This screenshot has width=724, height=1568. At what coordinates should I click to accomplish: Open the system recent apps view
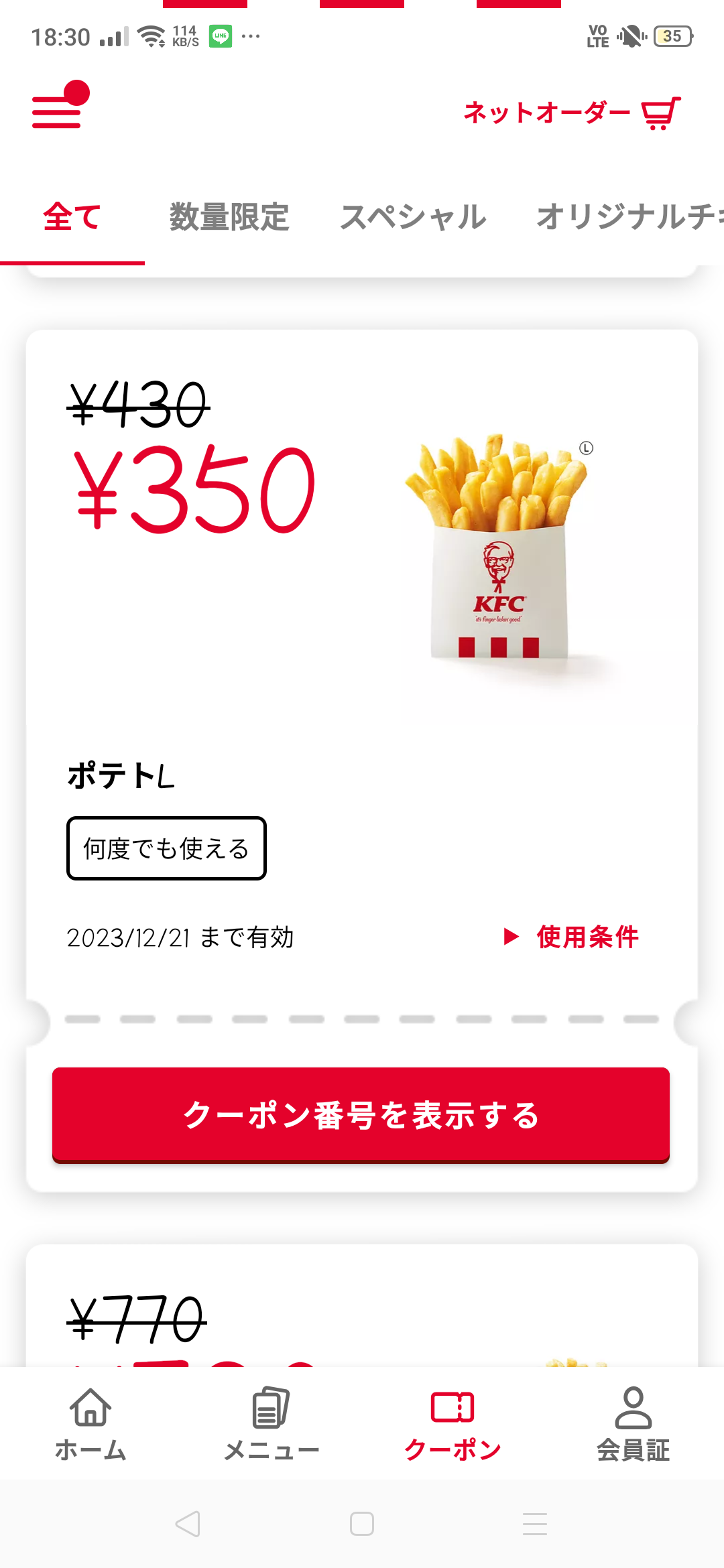click(x=535, y=1524)
